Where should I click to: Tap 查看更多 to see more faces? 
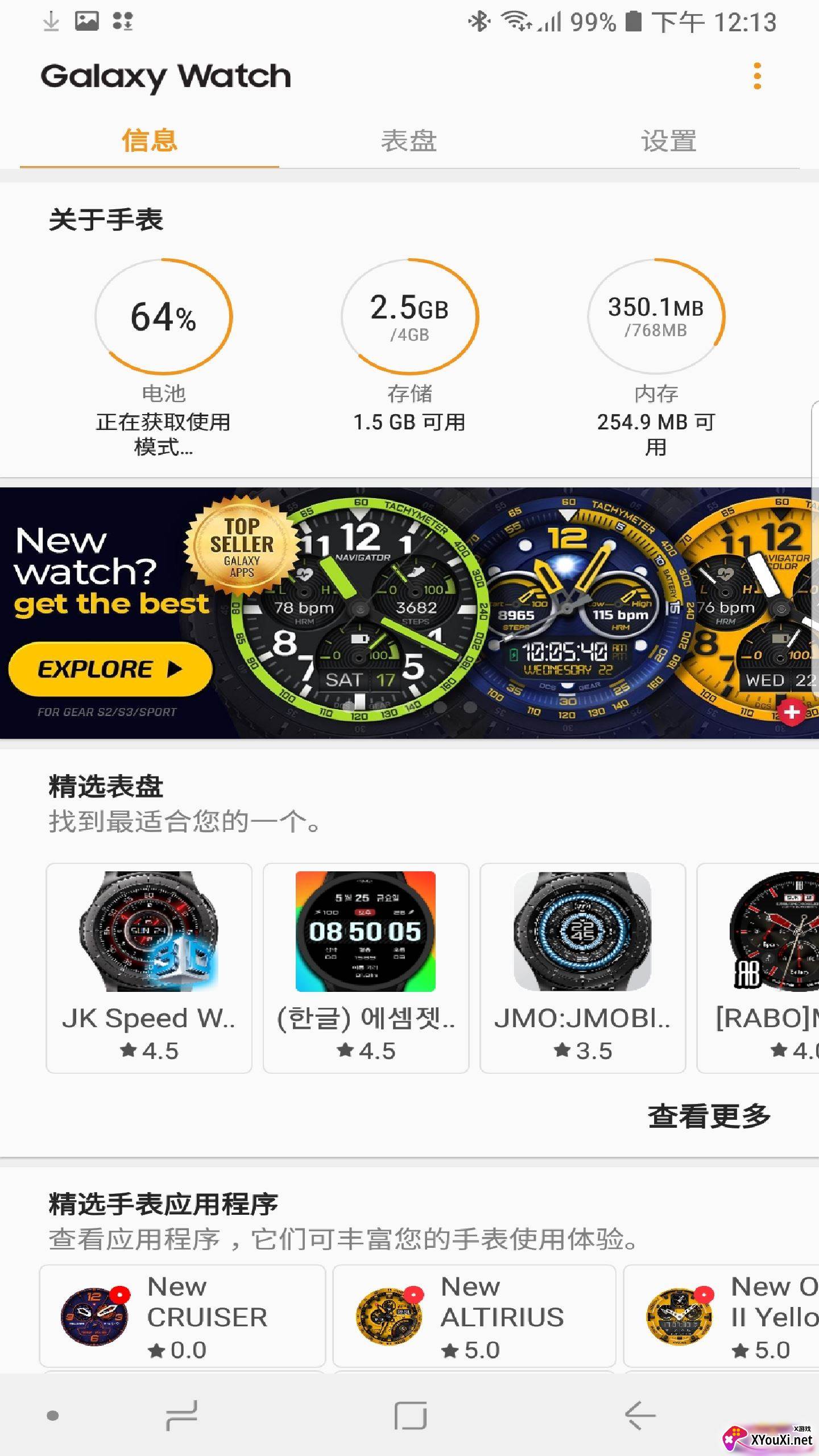pyautogui.click(x=709, y=1116)
